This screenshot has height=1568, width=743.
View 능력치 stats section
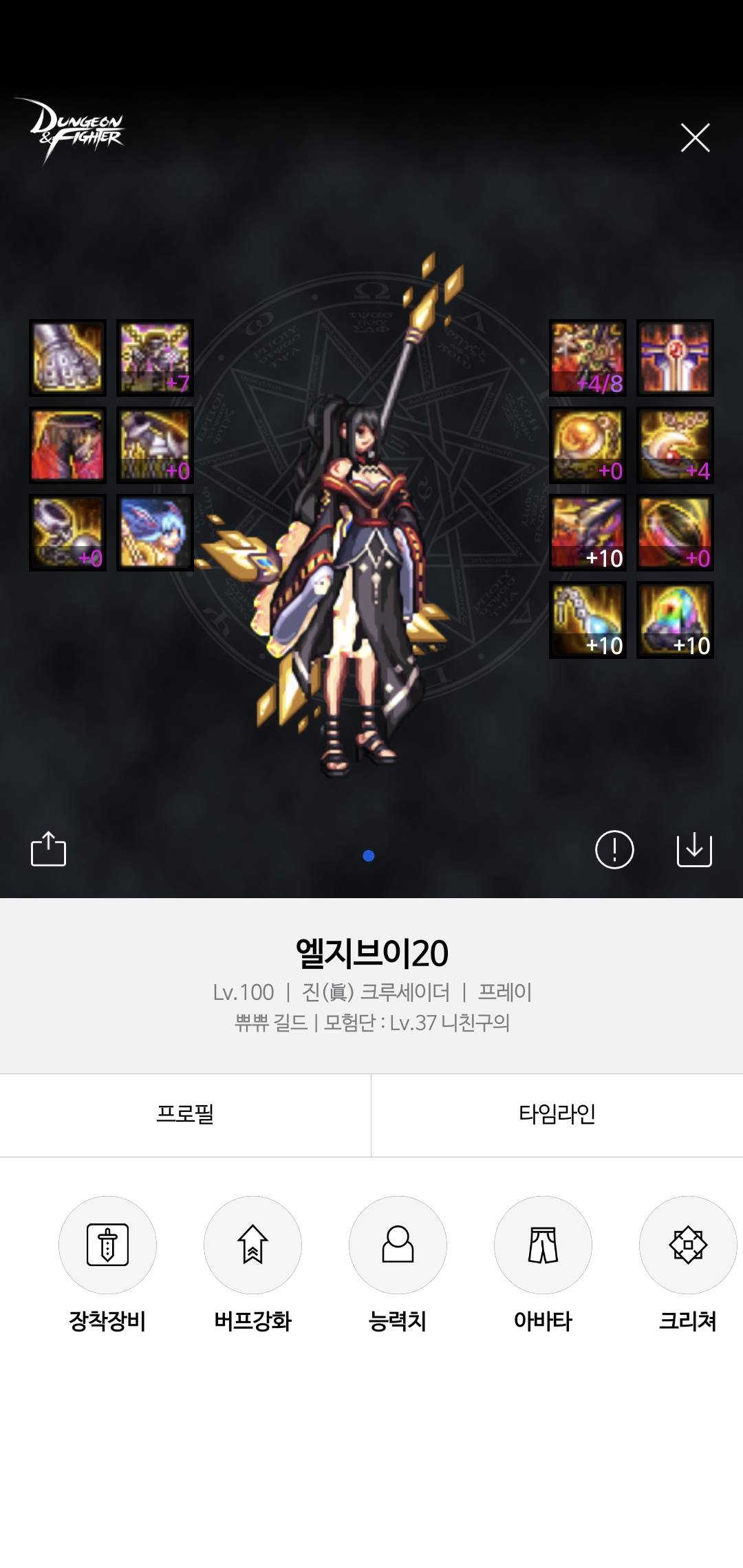pos(398,1245)
